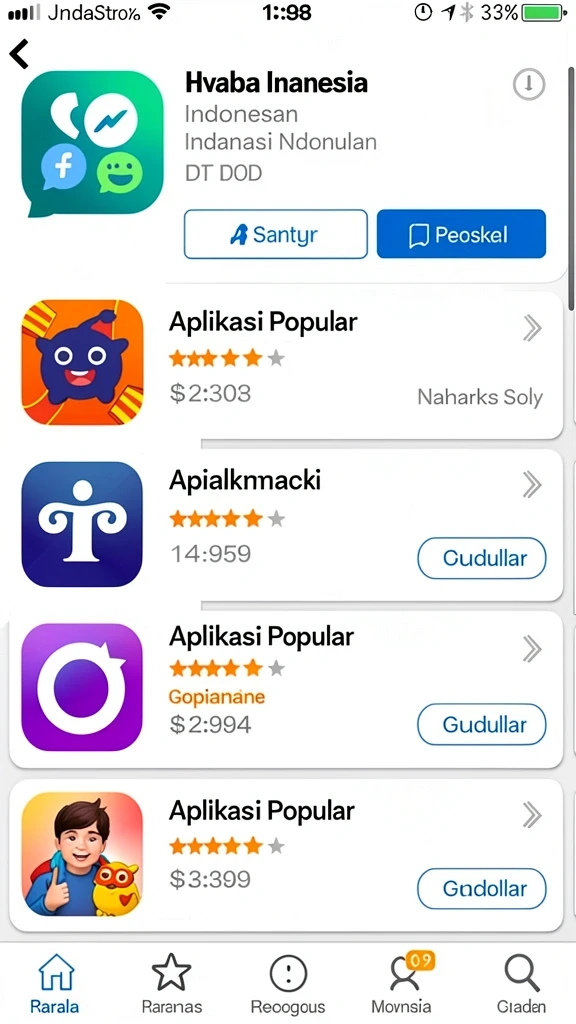Open the Giaden search tab
The image size is (576, 1024).
[522, 984]
